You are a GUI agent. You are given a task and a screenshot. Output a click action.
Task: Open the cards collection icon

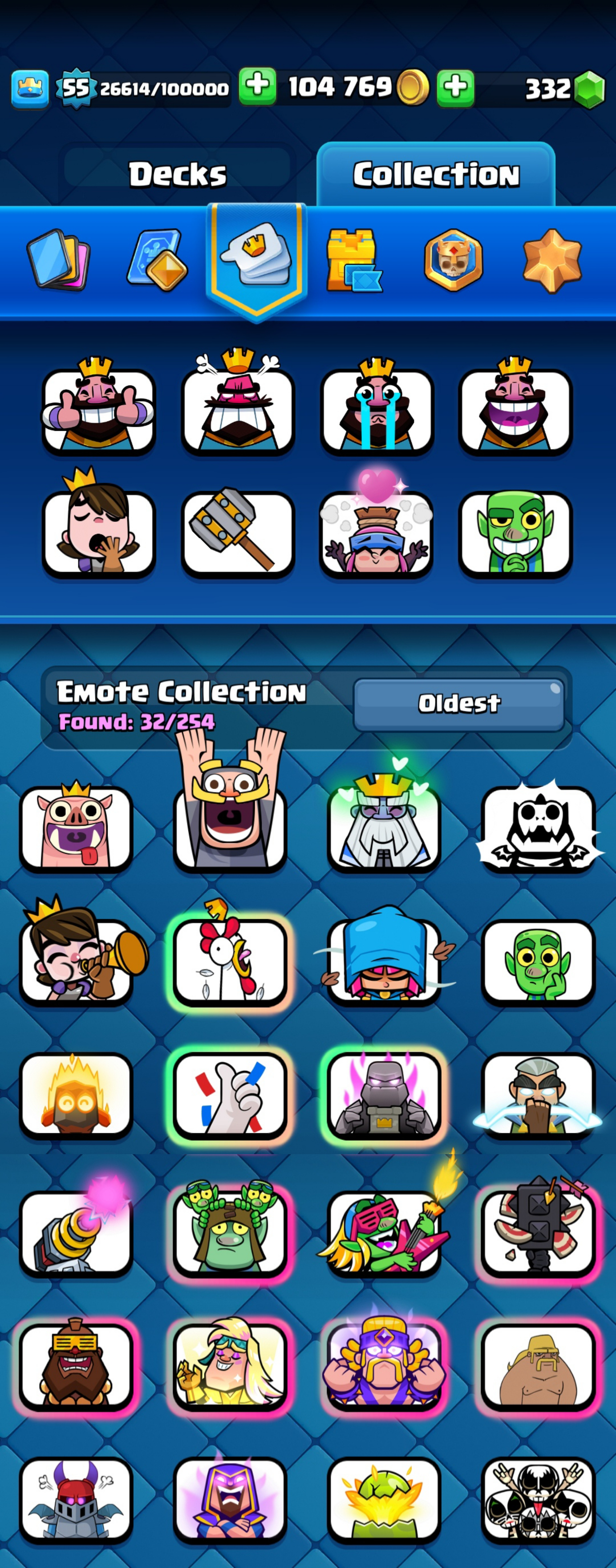59,261
